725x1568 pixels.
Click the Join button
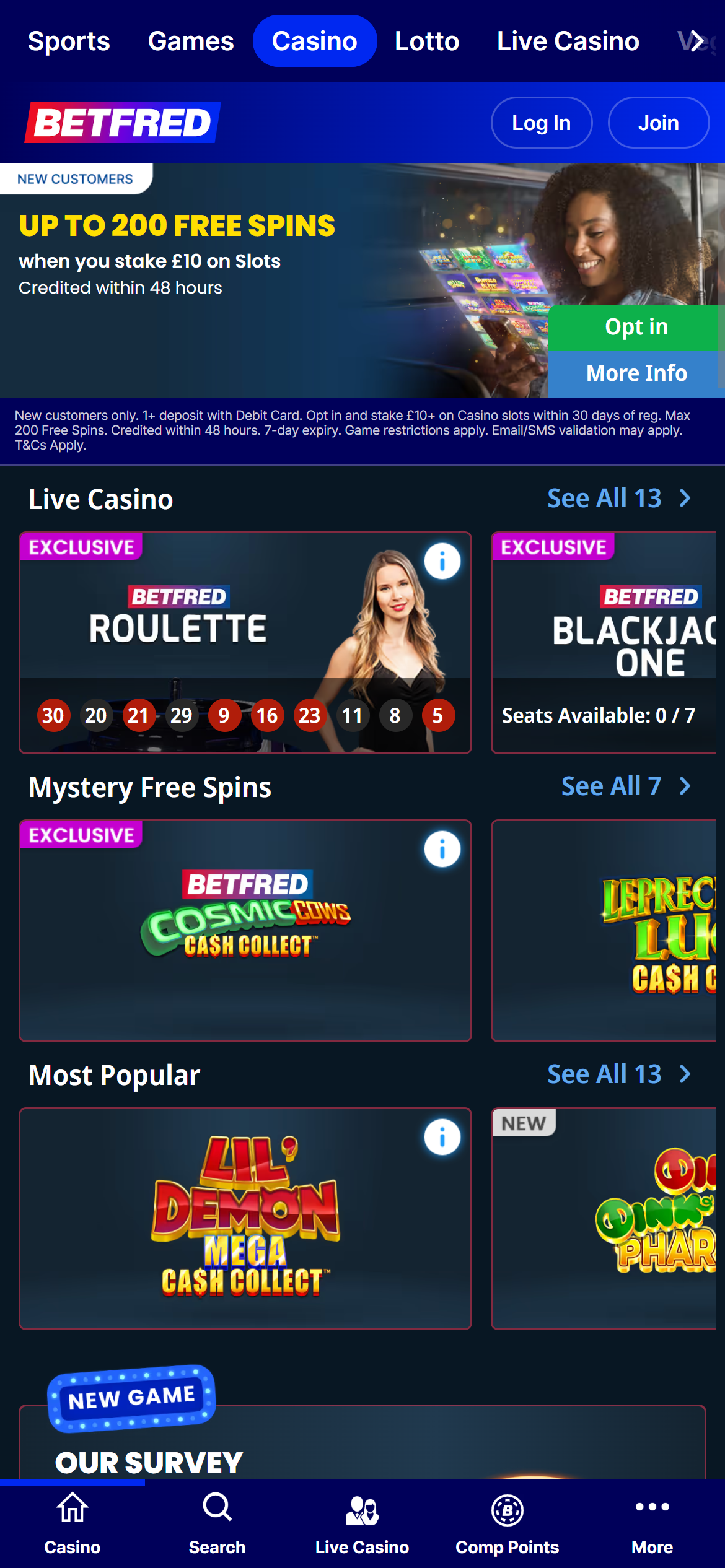click(x=657, y=122)
